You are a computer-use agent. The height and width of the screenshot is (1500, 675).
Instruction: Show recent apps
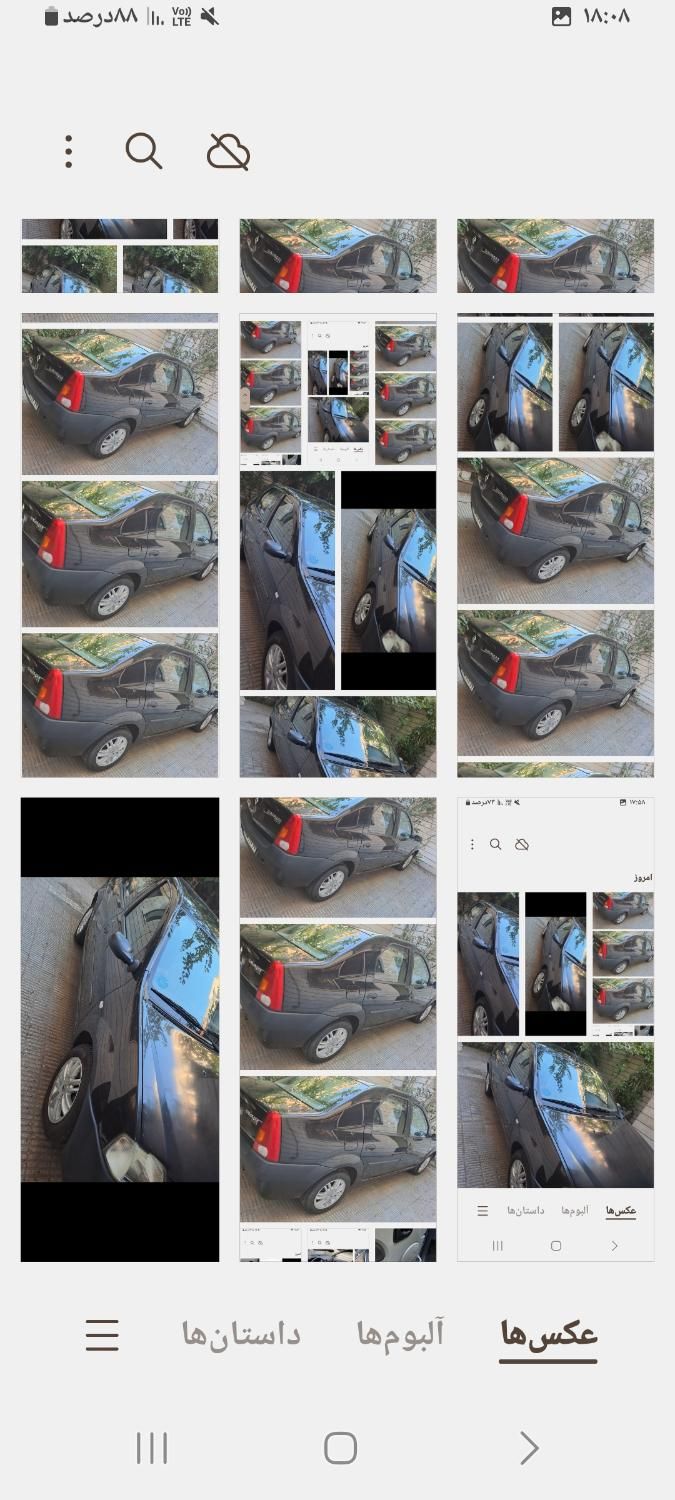[x=151, y=1448]
